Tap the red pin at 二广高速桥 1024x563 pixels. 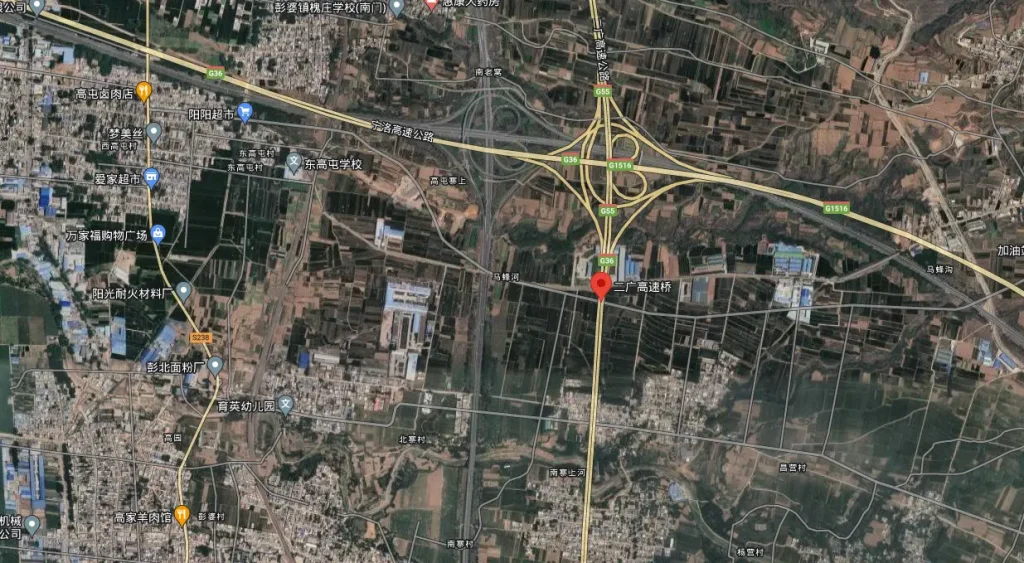click(601, 284)
